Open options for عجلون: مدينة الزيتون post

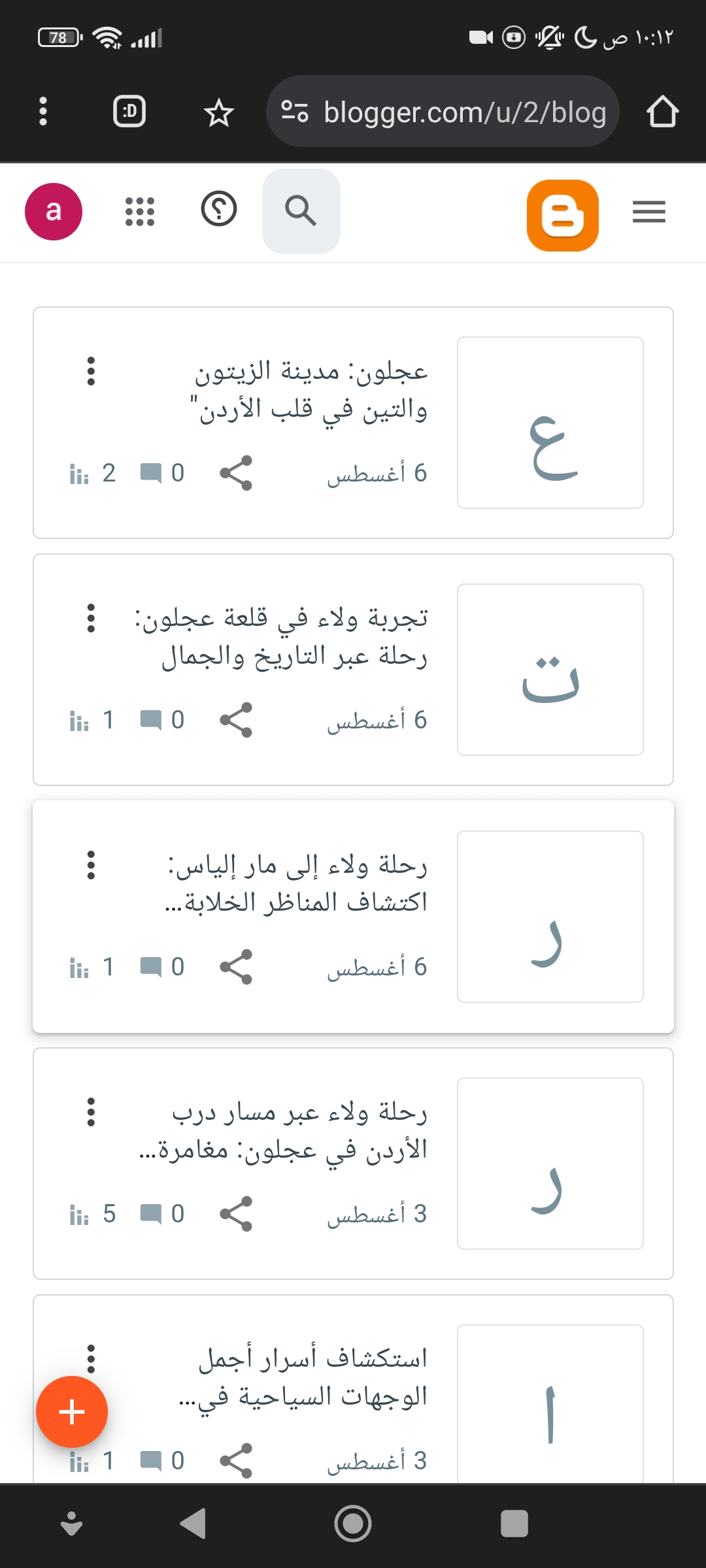(x=91, y=371)
